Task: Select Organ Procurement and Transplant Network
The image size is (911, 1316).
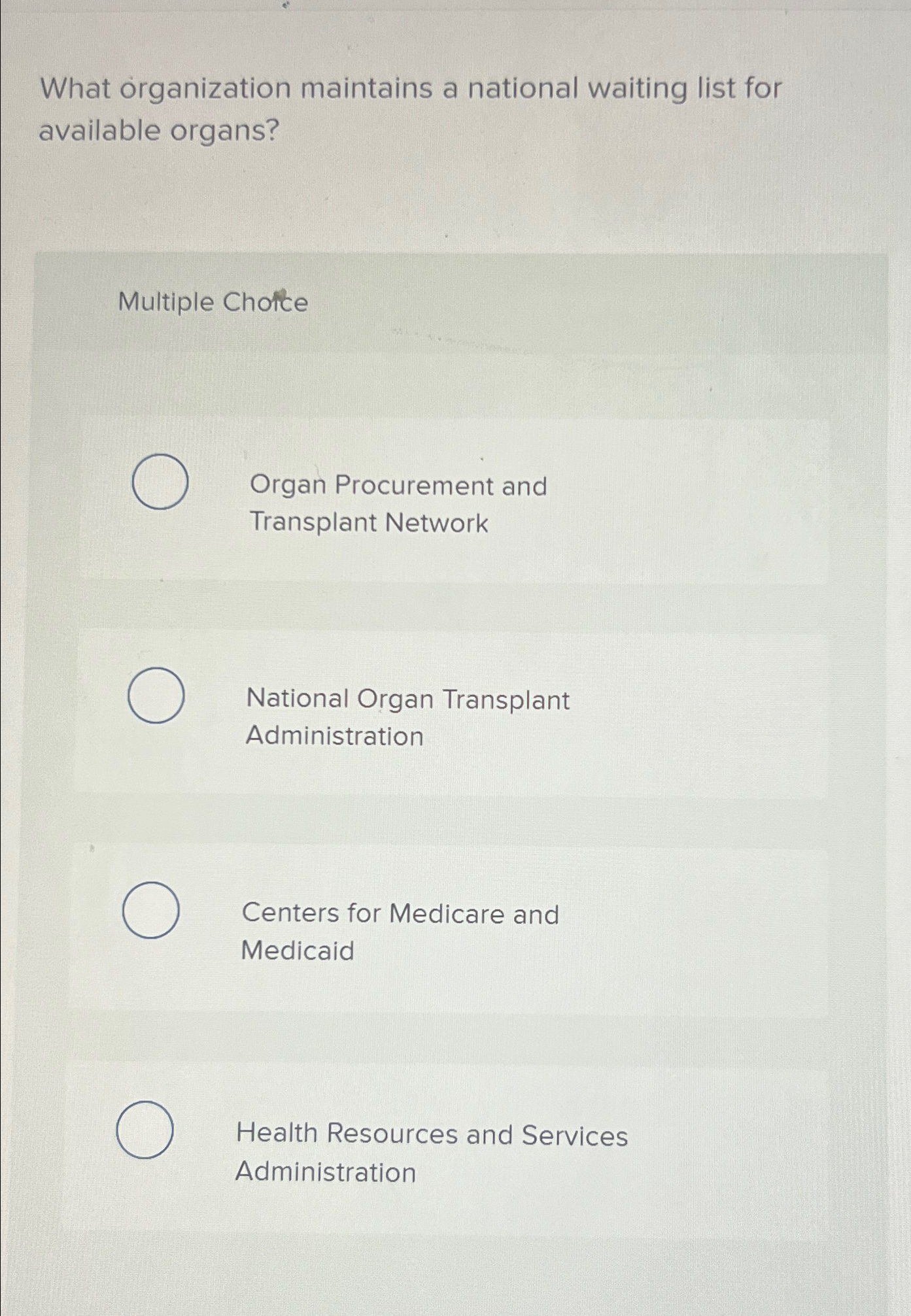Action: (x=160, y=482)
